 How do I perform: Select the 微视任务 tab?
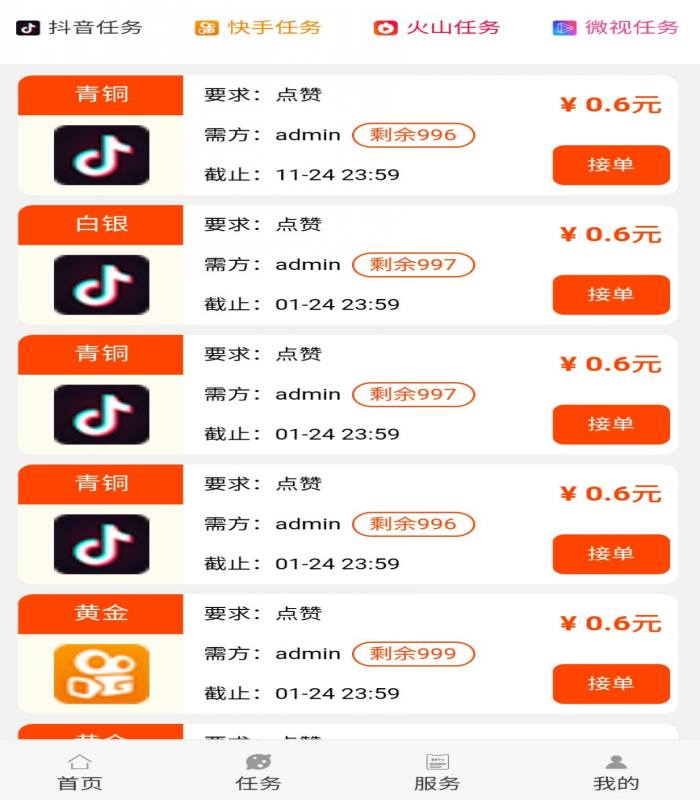[x=615, y=28]
